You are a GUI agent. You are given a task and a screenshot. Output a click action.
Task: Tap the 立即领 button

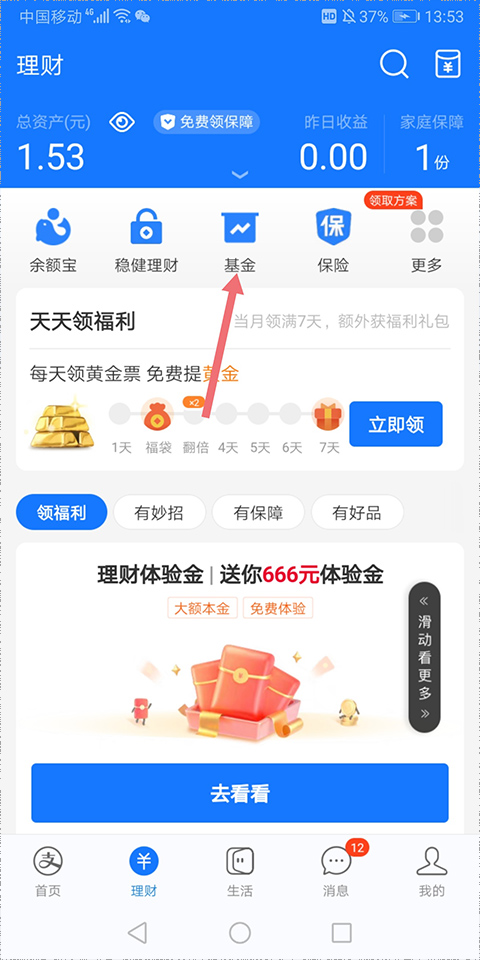pos(396,424)
